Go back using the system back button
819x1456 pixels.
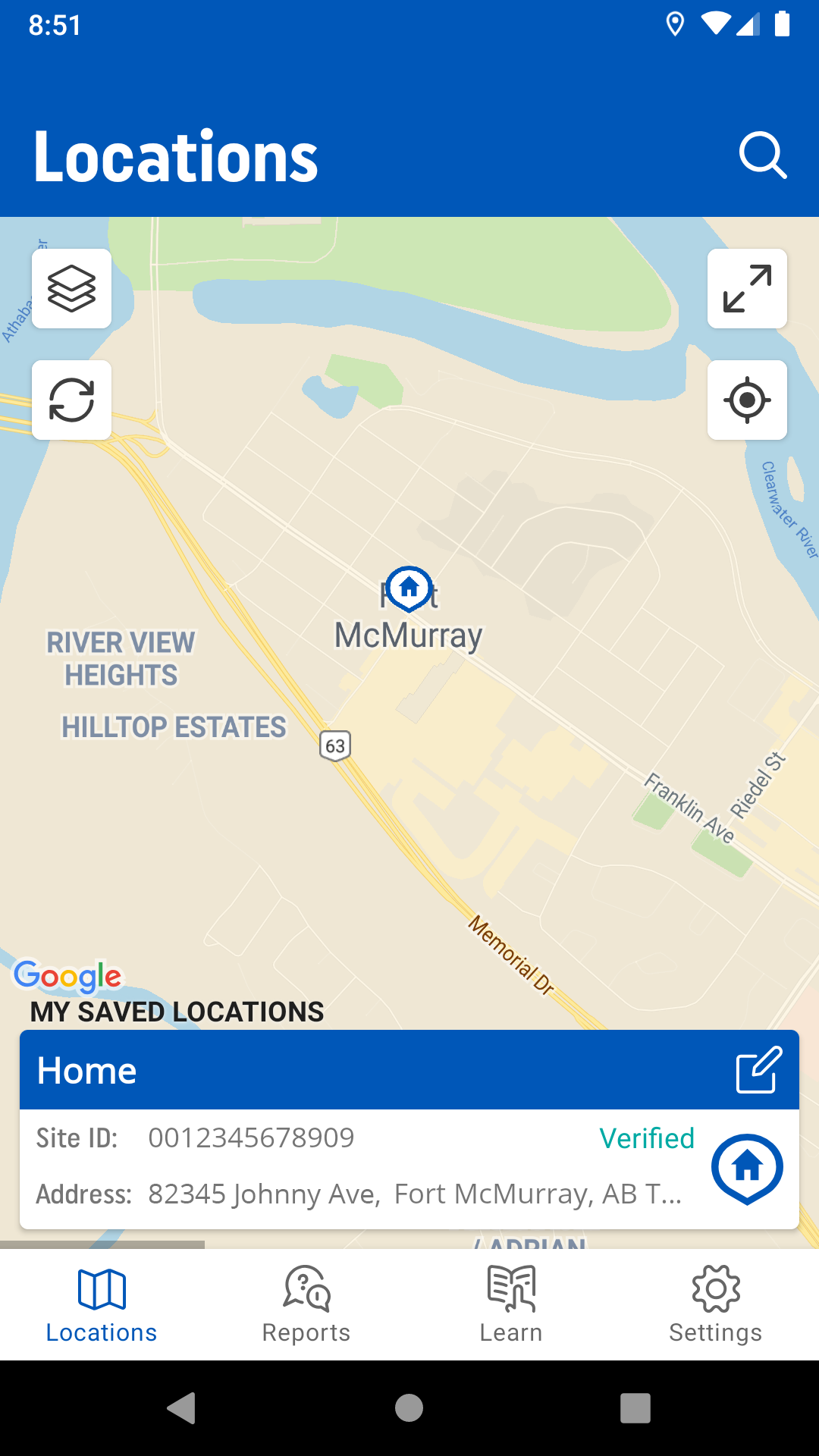click(182, 1408)
